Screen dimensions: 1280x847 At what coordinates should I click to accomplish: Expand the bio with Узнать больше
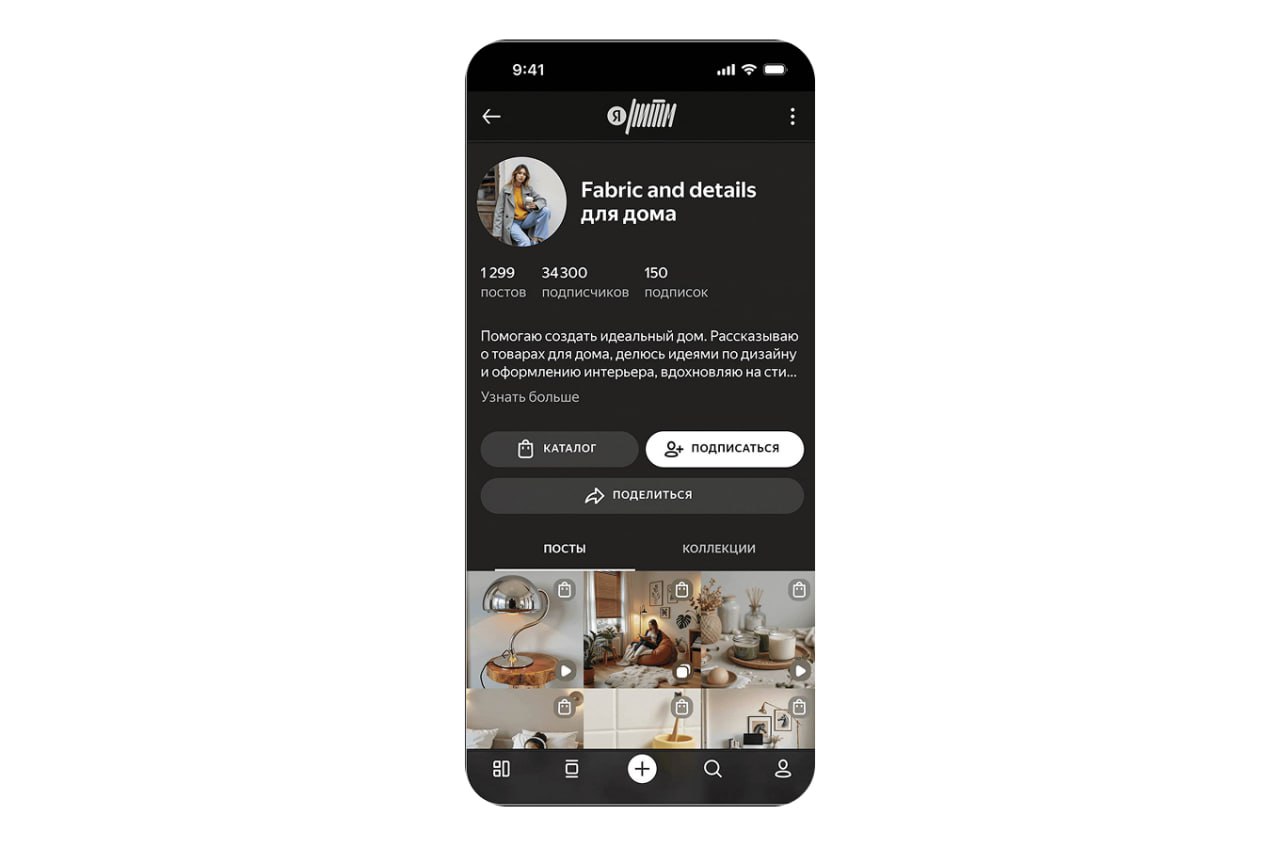pyautogui.click(x=529, y=397)
